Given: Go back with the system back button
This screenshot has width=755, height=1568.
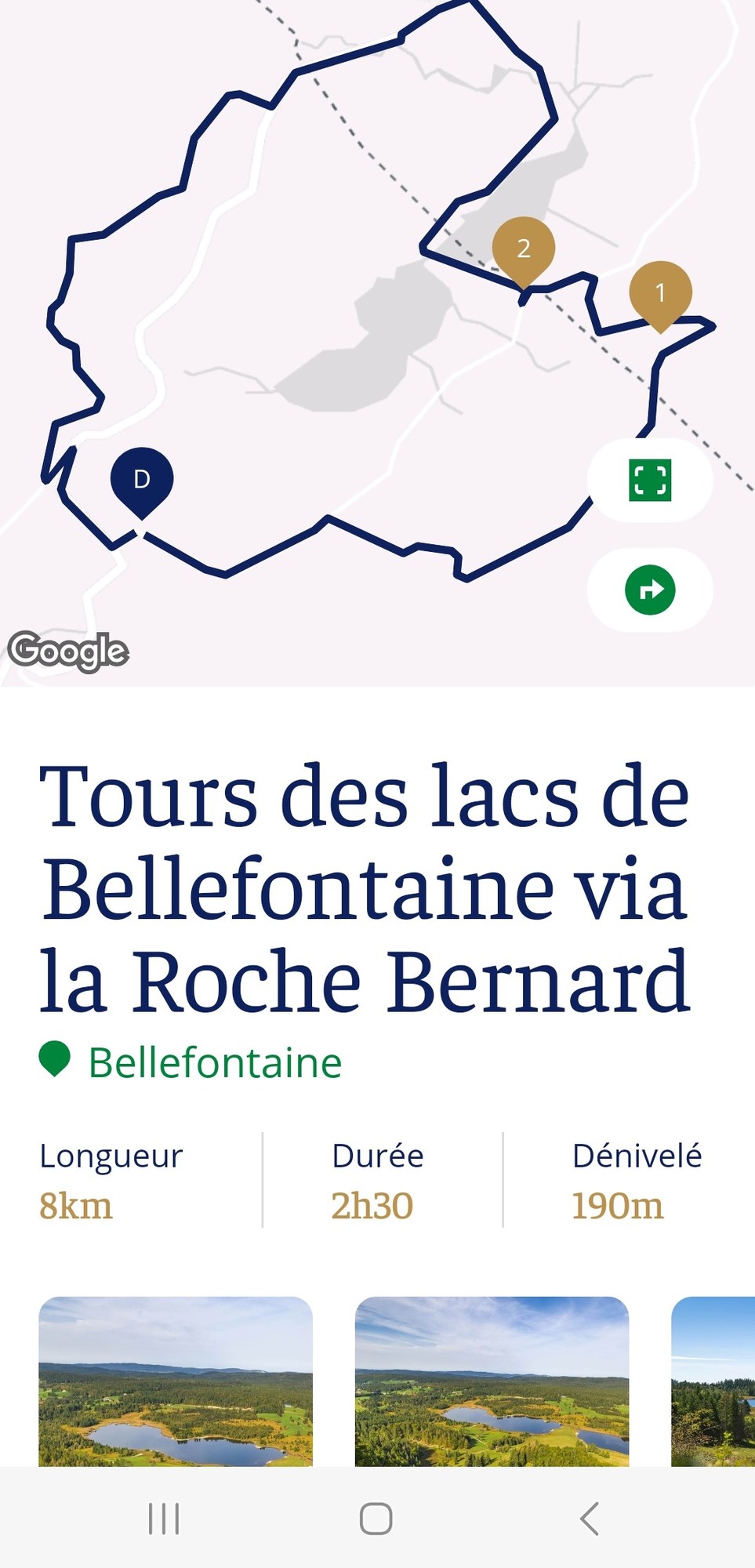Looking at the screenshot, I should point(590,1519).
